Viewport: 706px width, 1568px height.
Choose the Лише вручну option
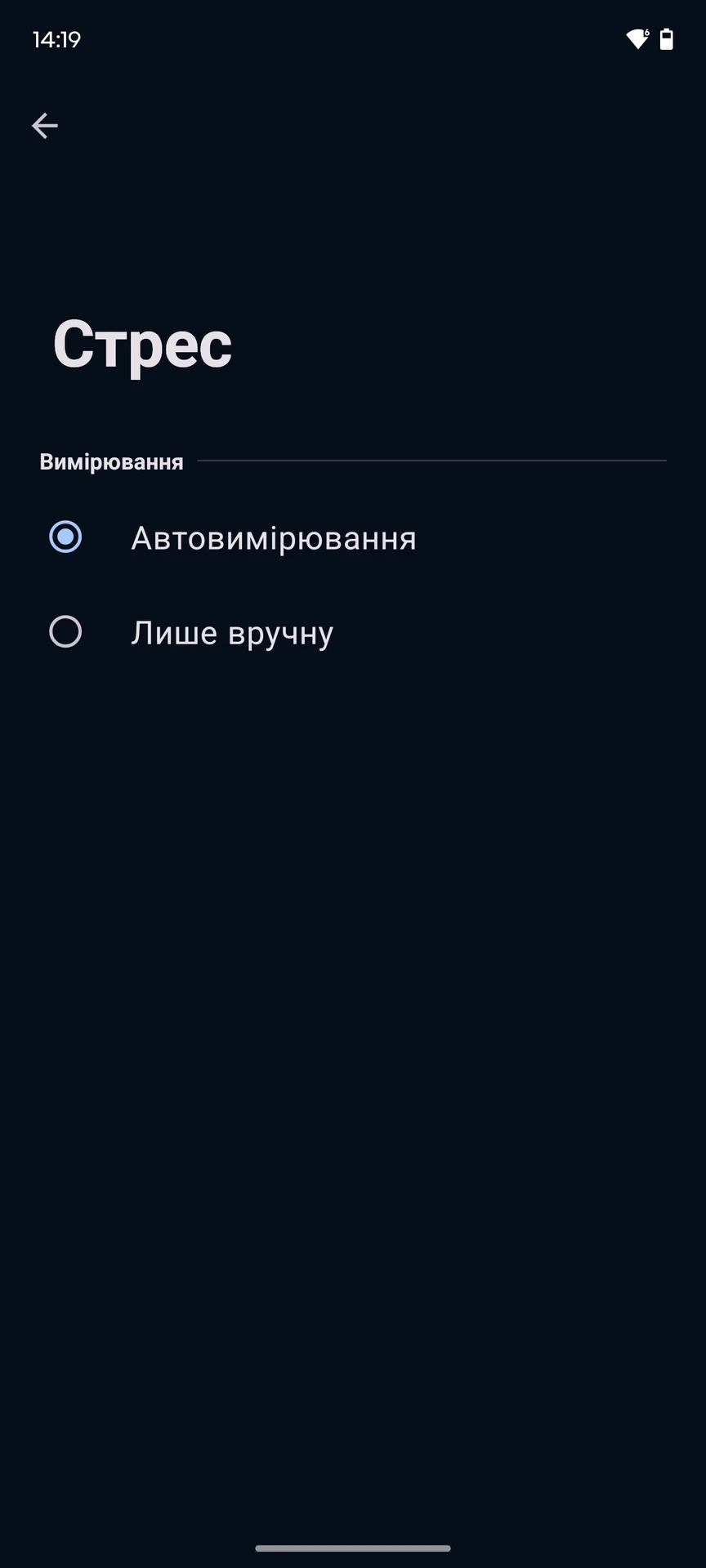tap(353, 632)
